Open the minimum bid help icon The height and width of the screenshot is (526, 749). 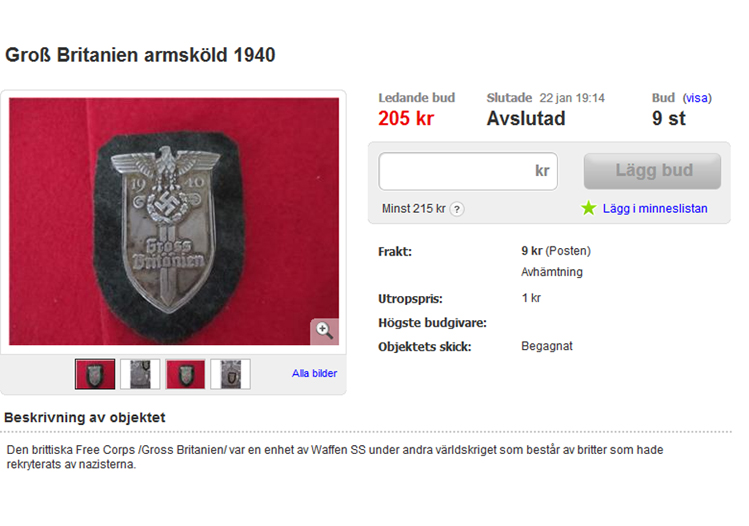coord(457,210)
